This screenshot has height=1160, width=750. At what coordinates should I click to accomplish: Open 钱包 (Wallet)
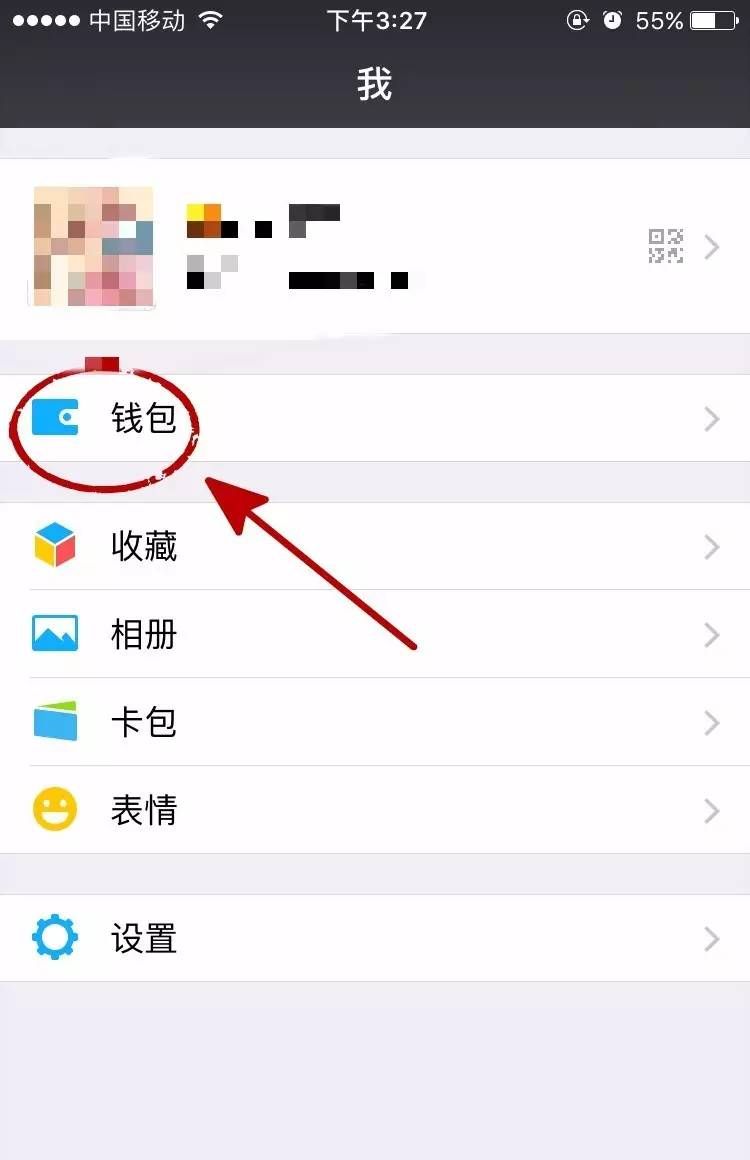pos(375,418)
